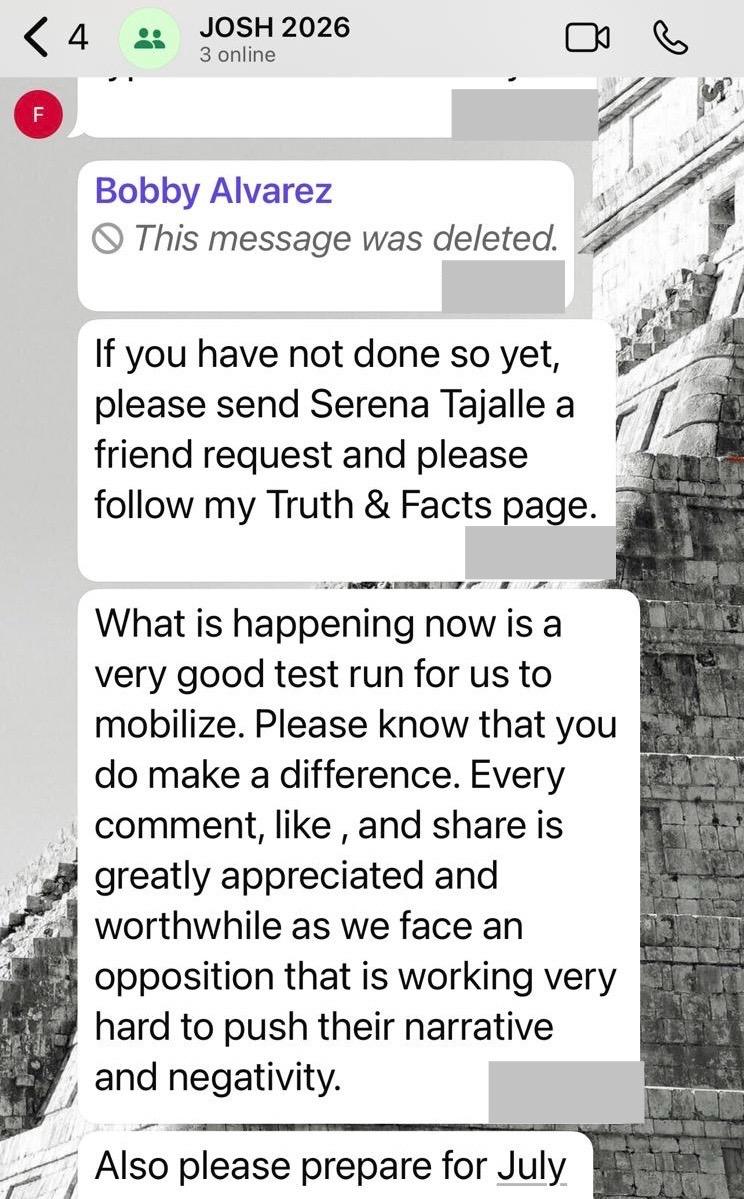Open JOSH 2026 group info
Viewport: 744px width, 1199px height.
point(274,39)
